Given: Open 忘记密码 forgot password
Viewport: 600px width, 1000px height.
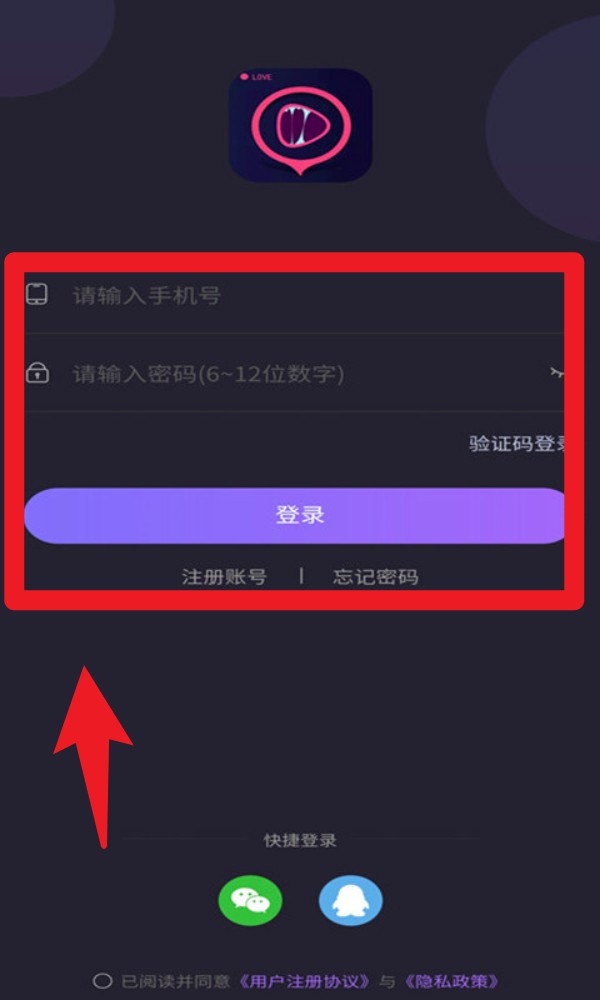Looking at the screenshot, I should click(375, 577).
